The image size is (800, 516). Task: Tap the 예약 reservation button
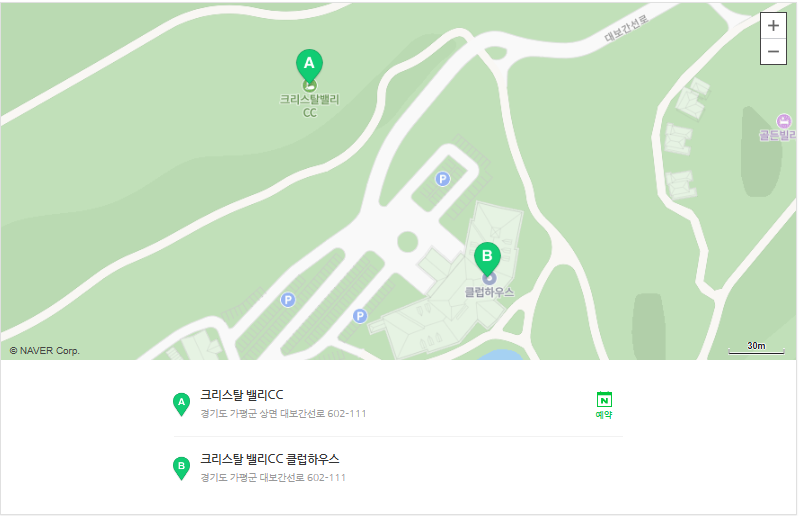[x=604, y=404]
